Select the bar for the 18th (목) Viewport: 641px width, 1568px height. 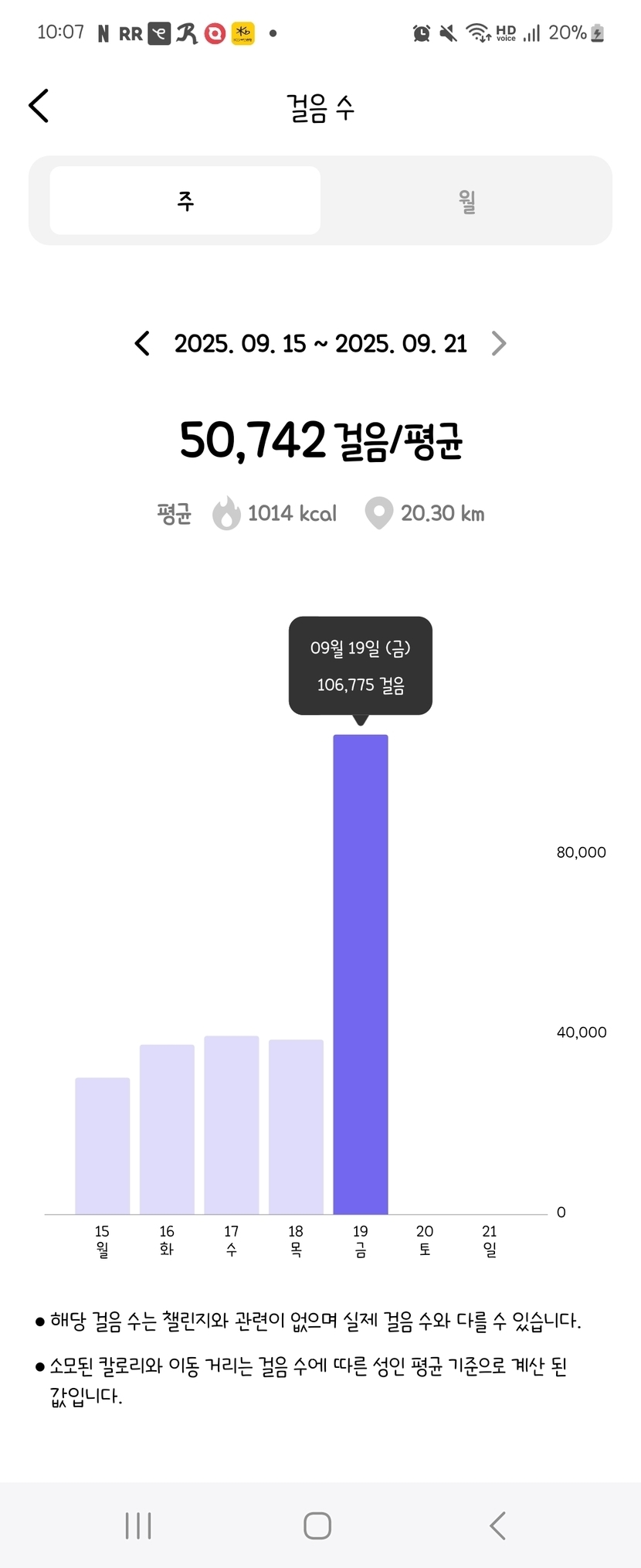pos(296,1126)
